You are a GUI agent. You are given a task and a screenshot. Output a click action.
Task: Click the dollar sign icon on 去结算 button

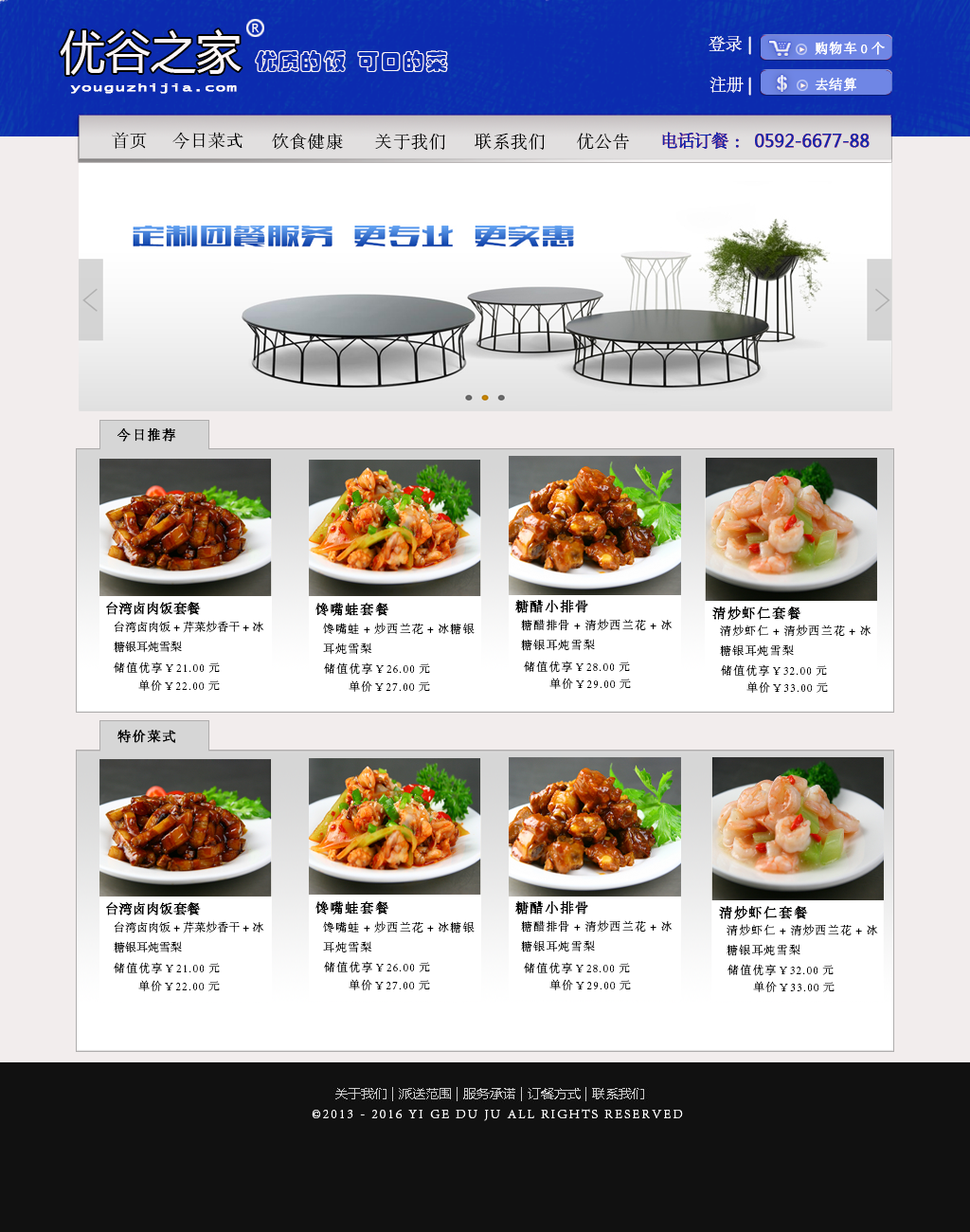coord(781,83)
